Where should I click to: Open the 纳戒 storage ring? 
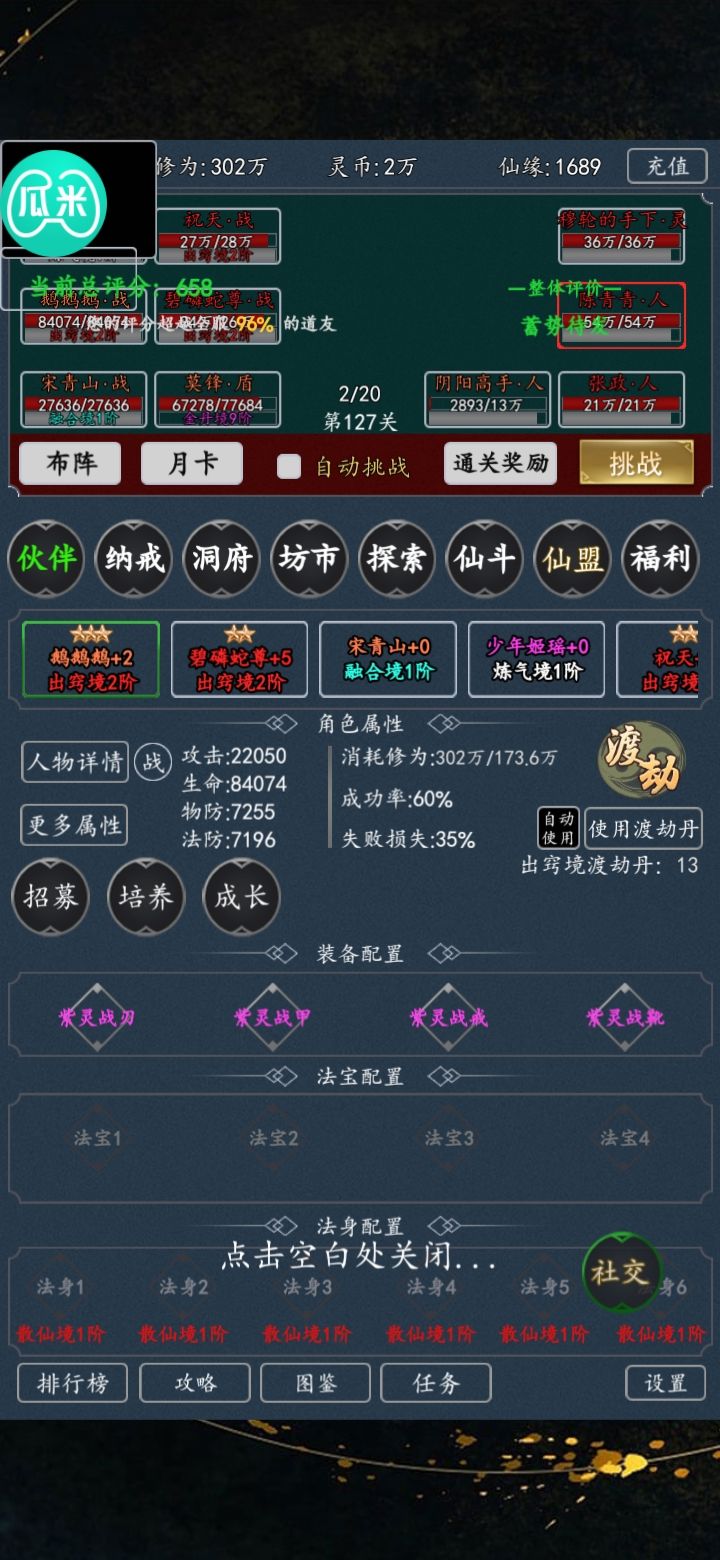pos(133,560)
